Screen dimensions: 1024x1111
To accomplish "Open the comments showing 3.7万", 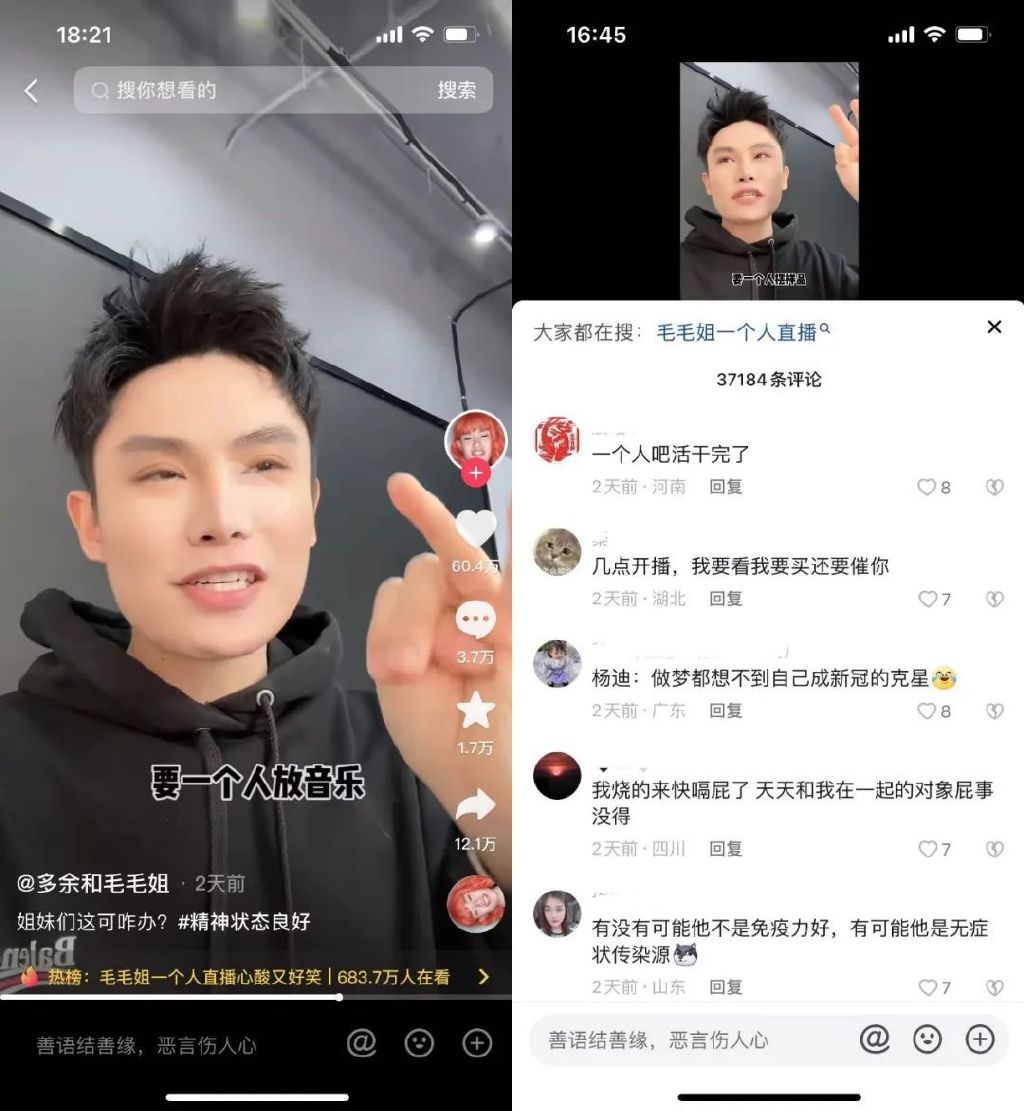I will pos(476,622).
